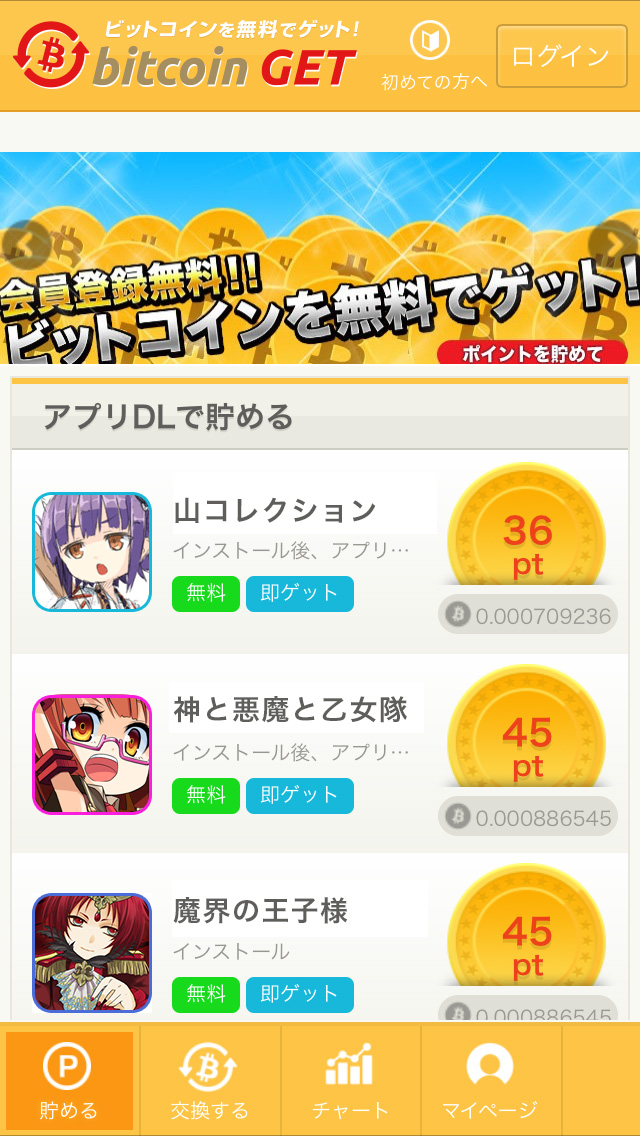Show the next banner slide

614,244
